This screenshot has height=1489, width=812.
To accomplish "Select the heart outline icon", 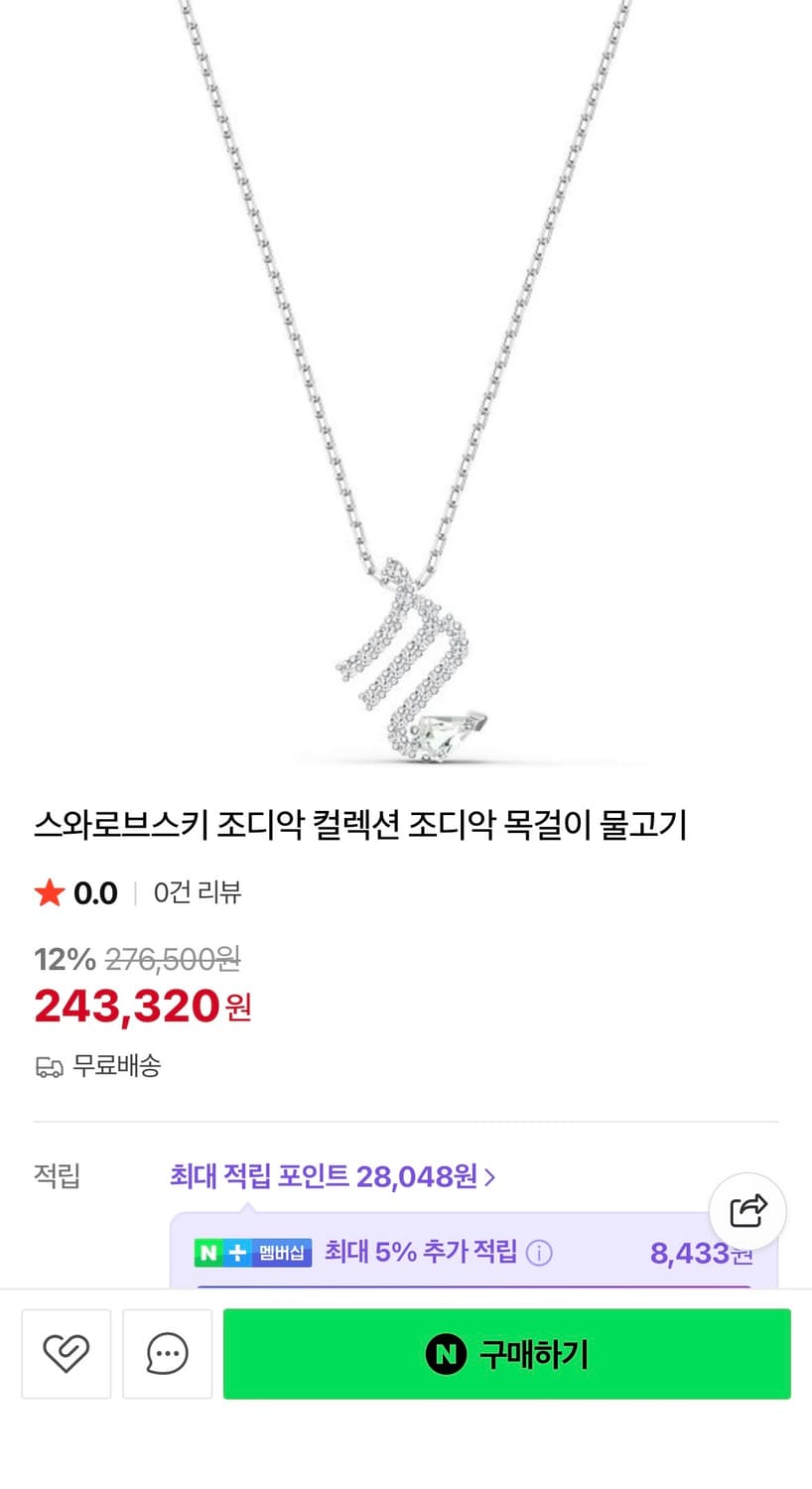I will click(x=66, y=1354).
